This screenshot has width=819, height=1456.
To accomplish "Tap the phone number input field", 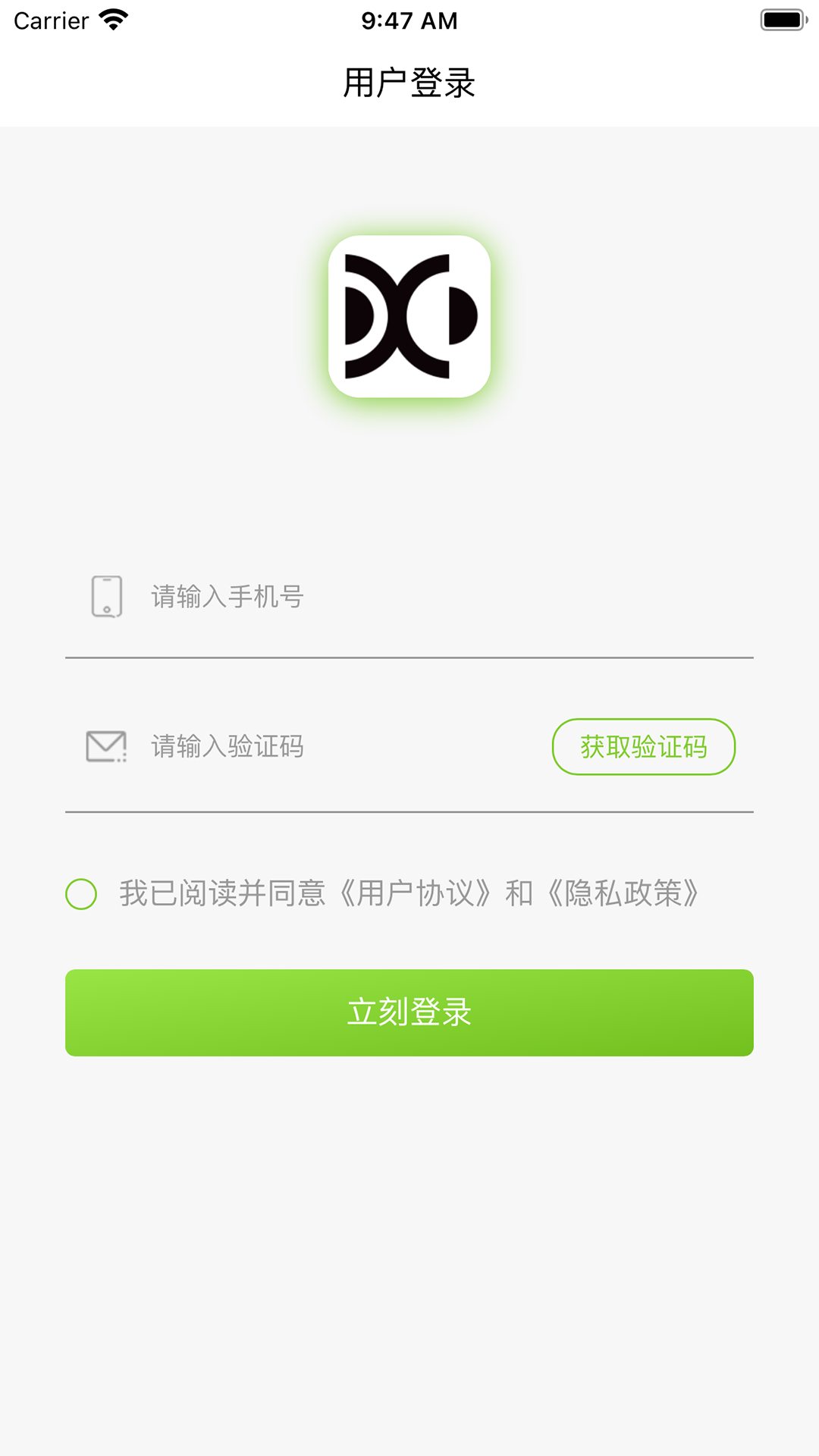I will pyautogui.click(x=425, y=597).
